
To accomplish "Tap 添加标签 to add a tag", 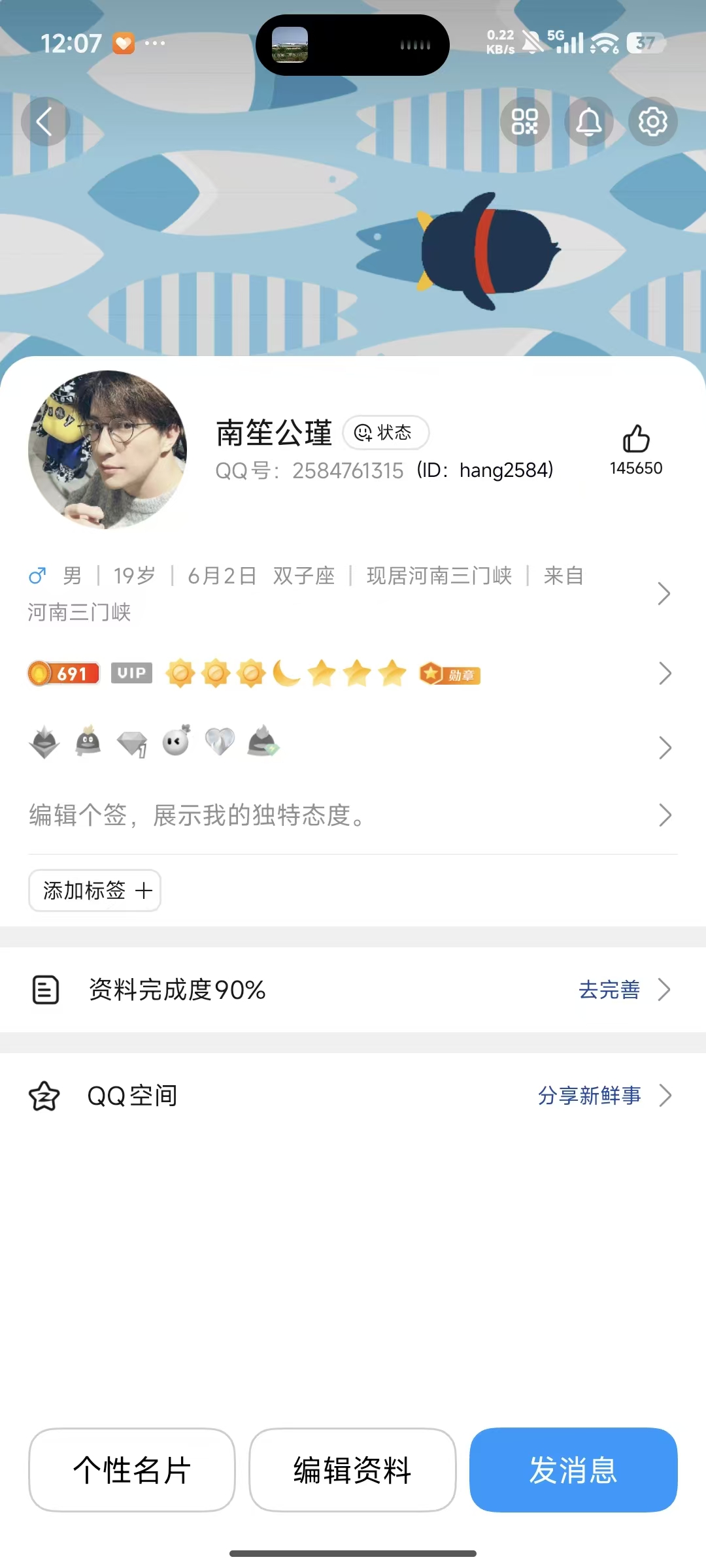I will [x=95, y=890].
